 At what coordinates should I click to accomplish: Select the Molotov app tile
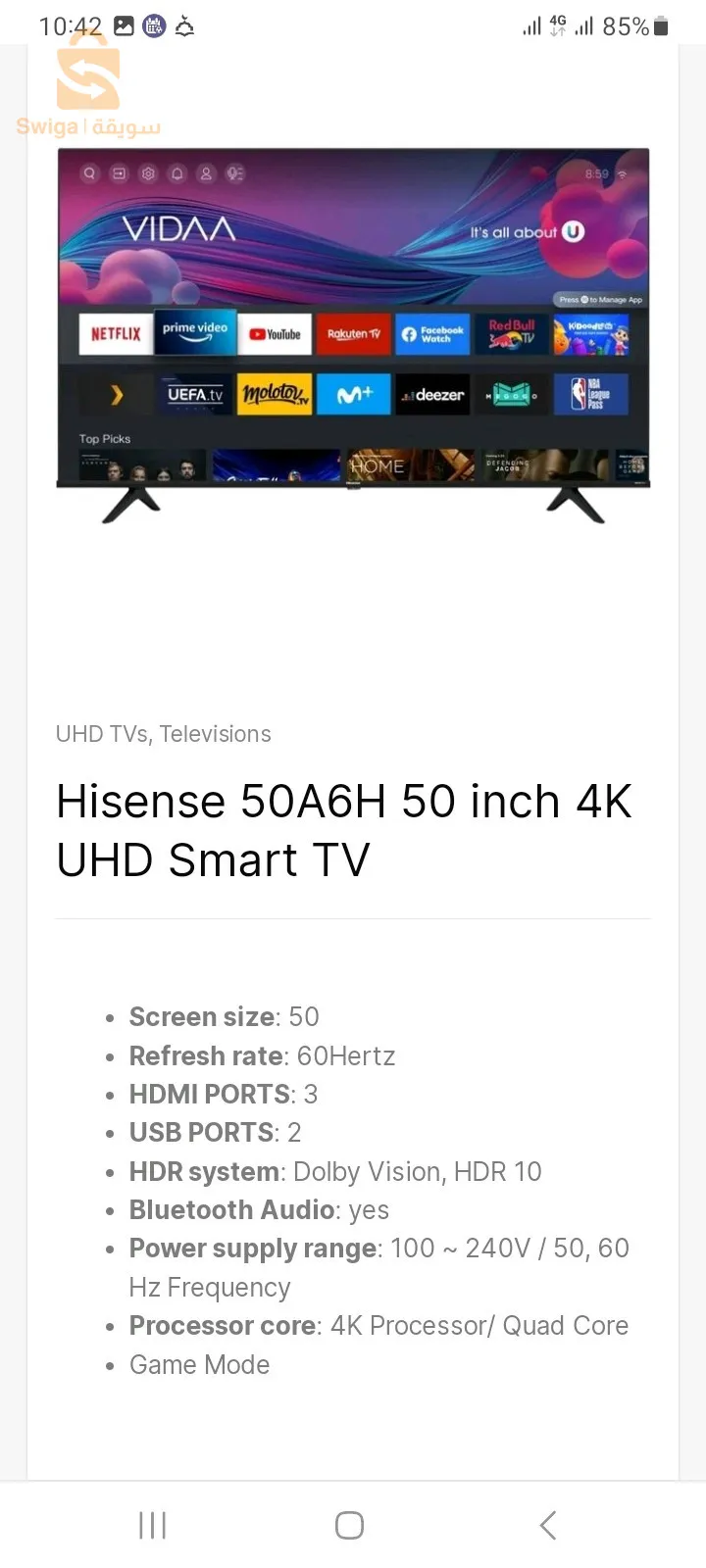pos(276,394)
